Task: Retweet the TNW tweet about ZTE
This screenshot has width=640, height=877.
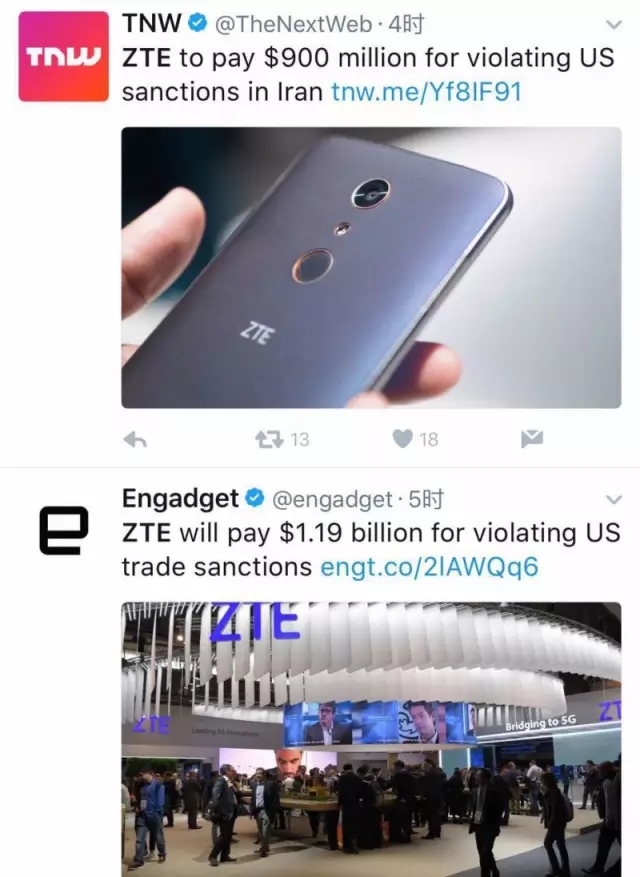Action: [270, 438]
